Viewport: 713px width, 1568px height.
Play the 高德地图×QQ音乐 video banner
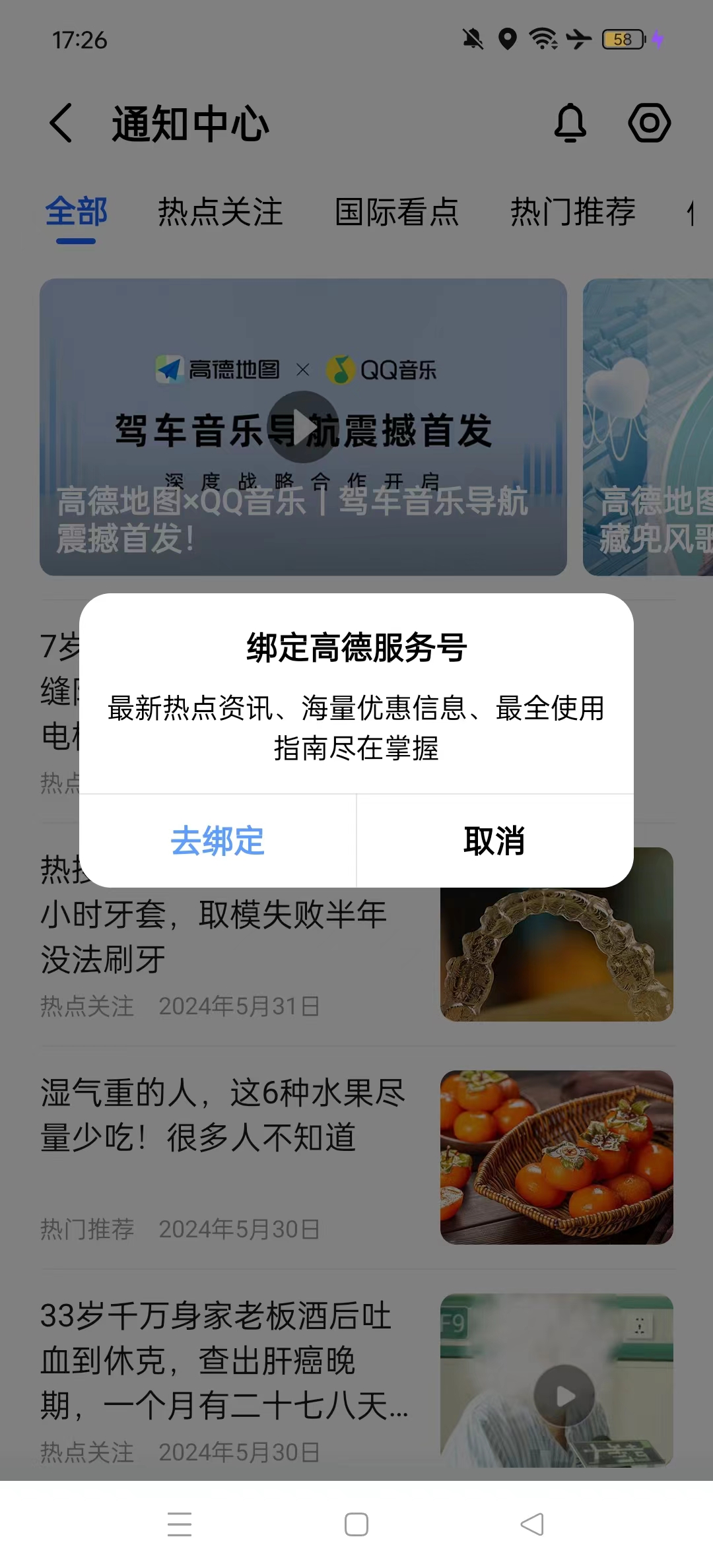[303, 427]
